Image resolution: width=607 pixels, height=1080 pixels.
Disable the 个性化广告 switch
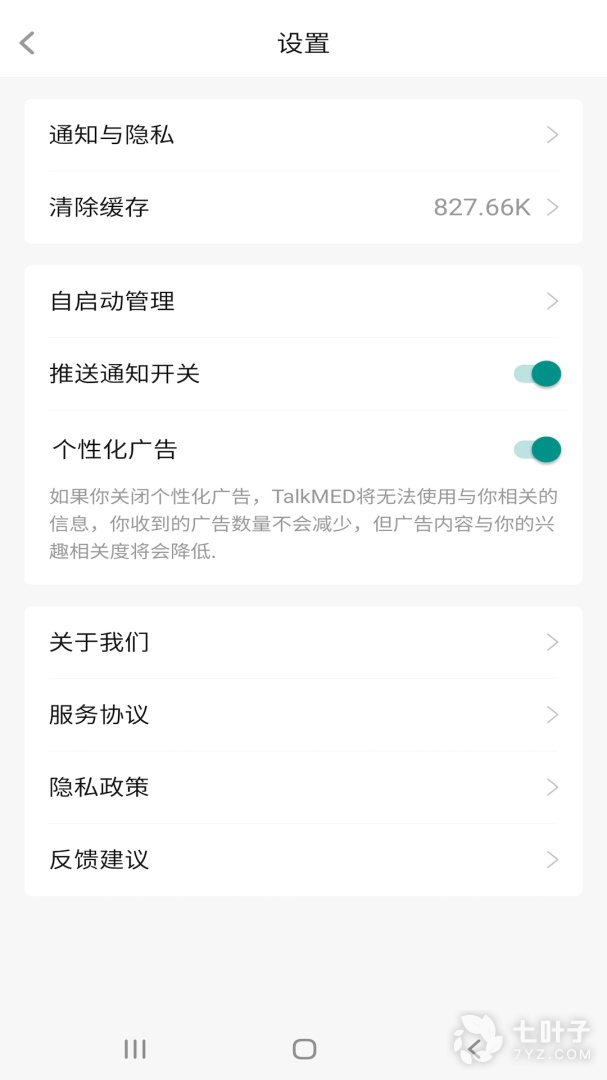[x=537, y=450]
